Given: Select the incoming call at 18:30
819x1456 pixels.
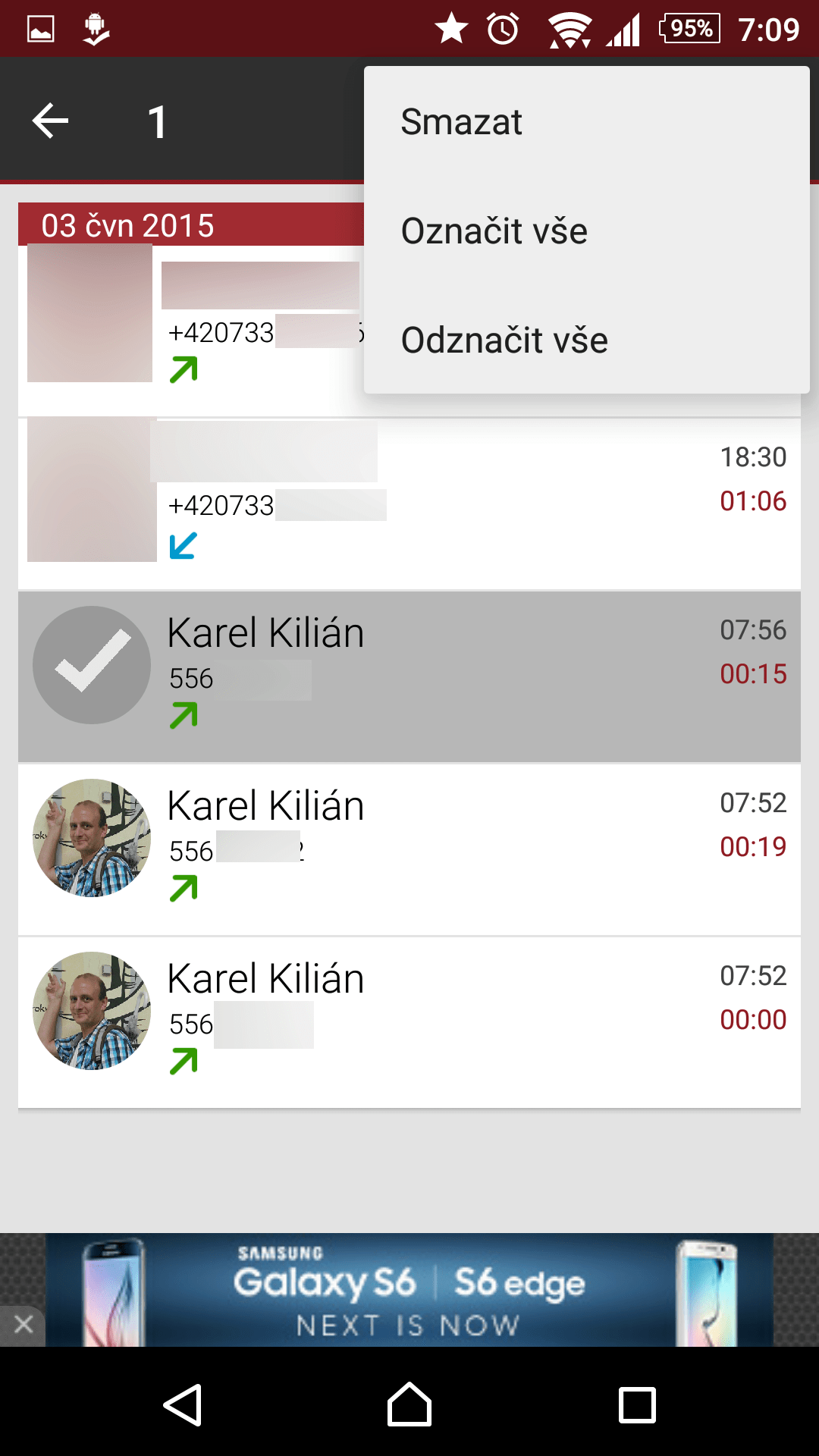Looking at the screenshot, I should [x=409, y=504].
